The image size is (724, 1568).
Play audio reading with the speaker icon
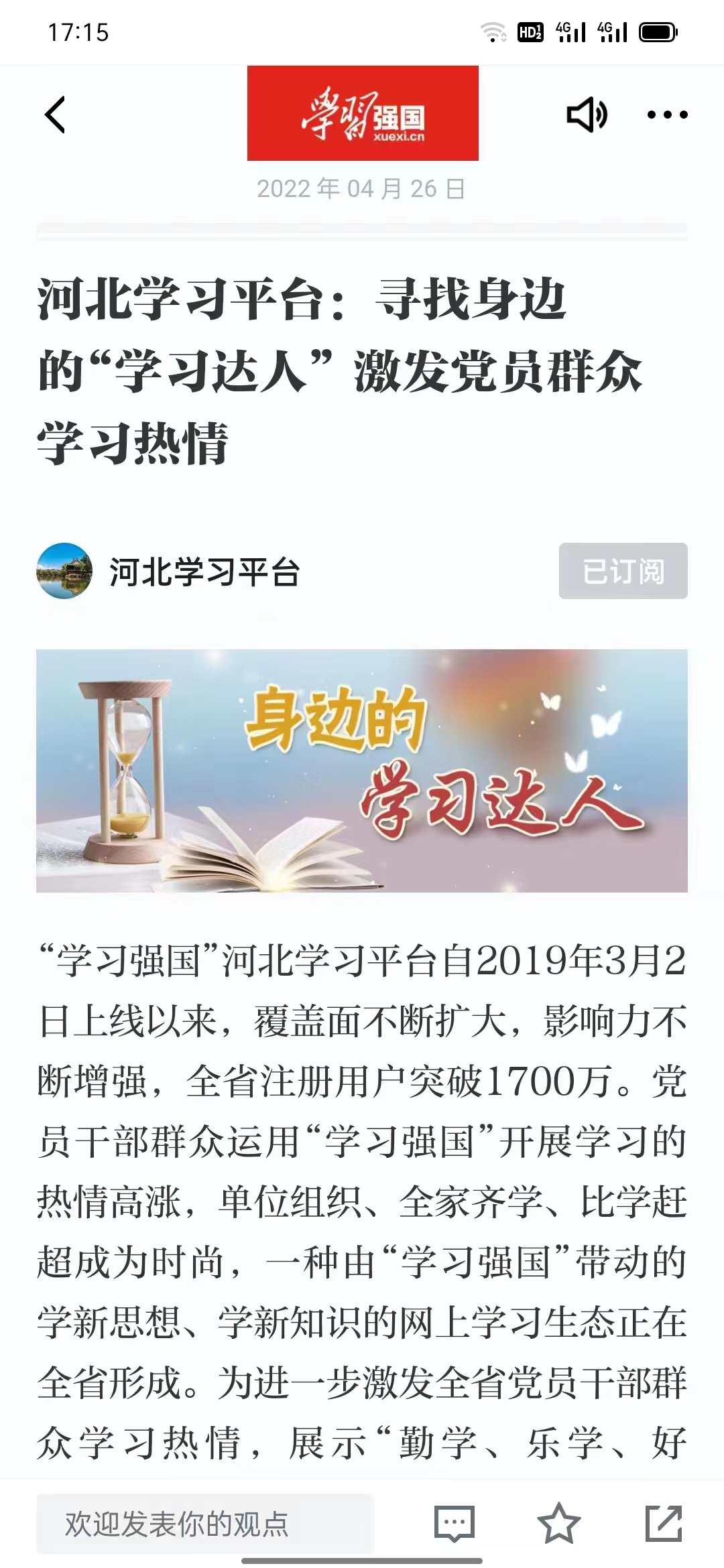(587, 115)
